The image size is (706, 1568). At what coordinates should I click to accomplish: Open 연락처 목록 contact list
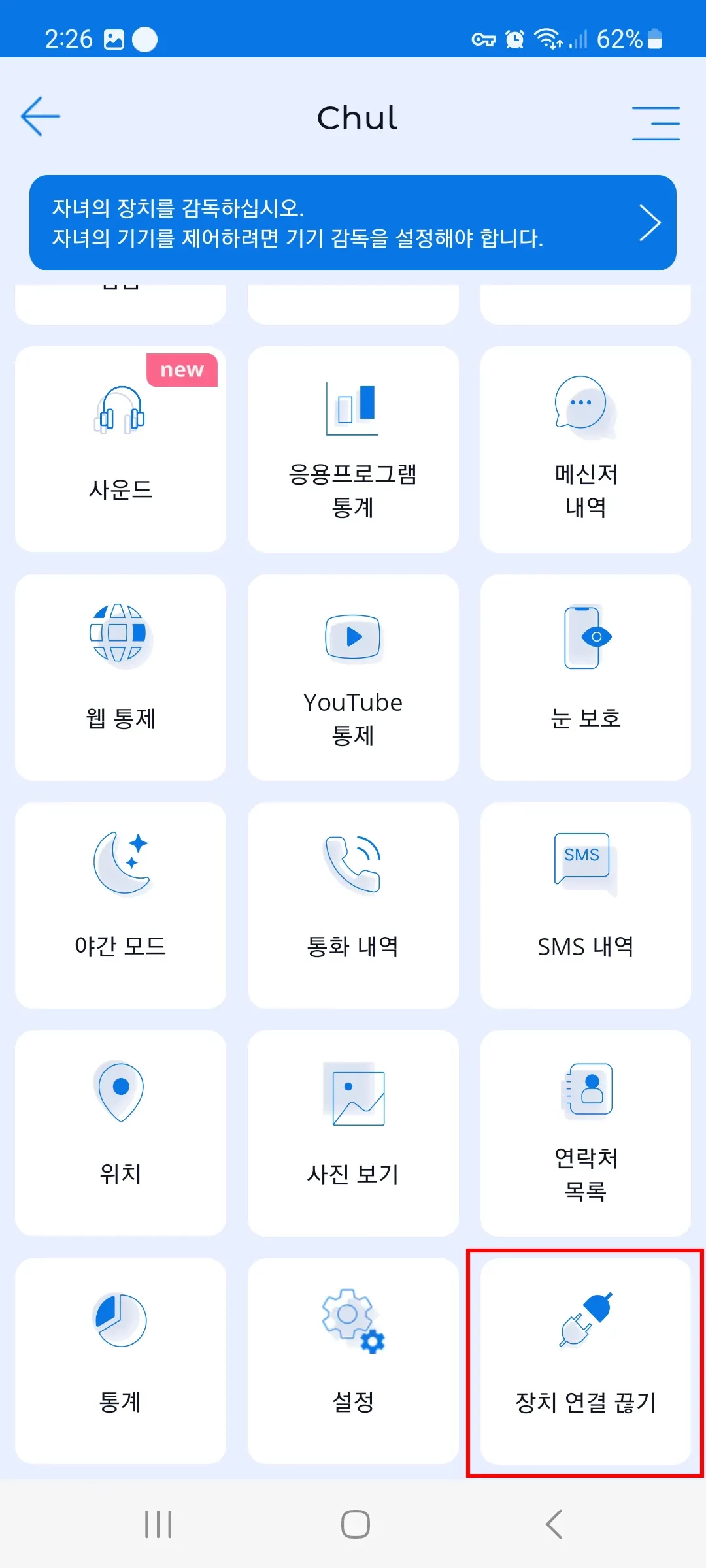coord(586,1134)
